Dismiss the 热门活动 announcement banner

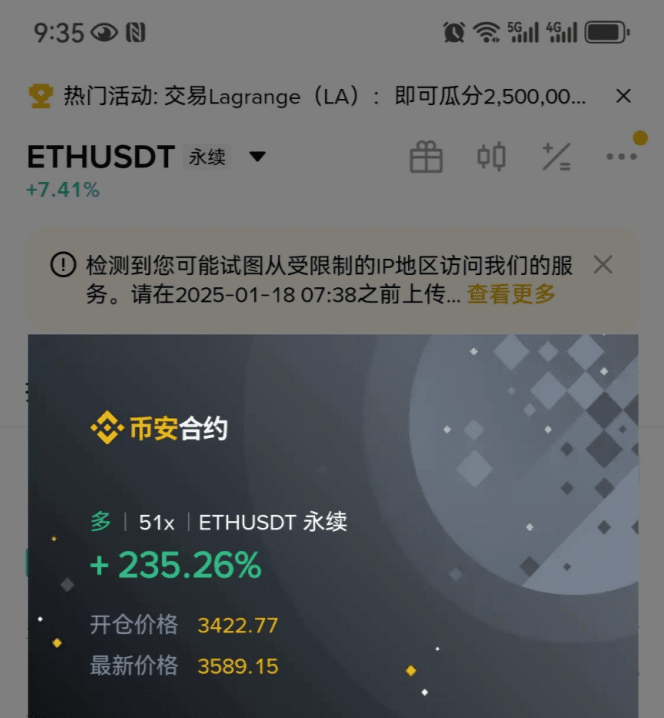click(623, 96)
